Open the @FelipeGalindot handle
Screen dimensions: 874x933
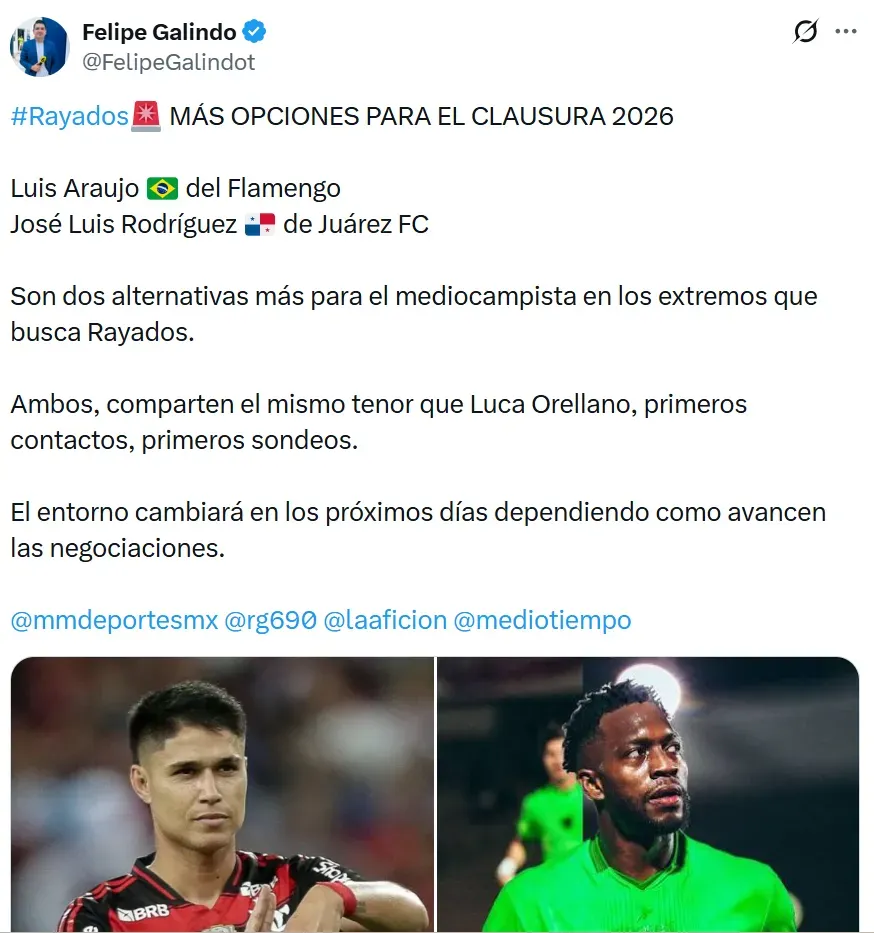pyautogui.click(x=169, y=62)
